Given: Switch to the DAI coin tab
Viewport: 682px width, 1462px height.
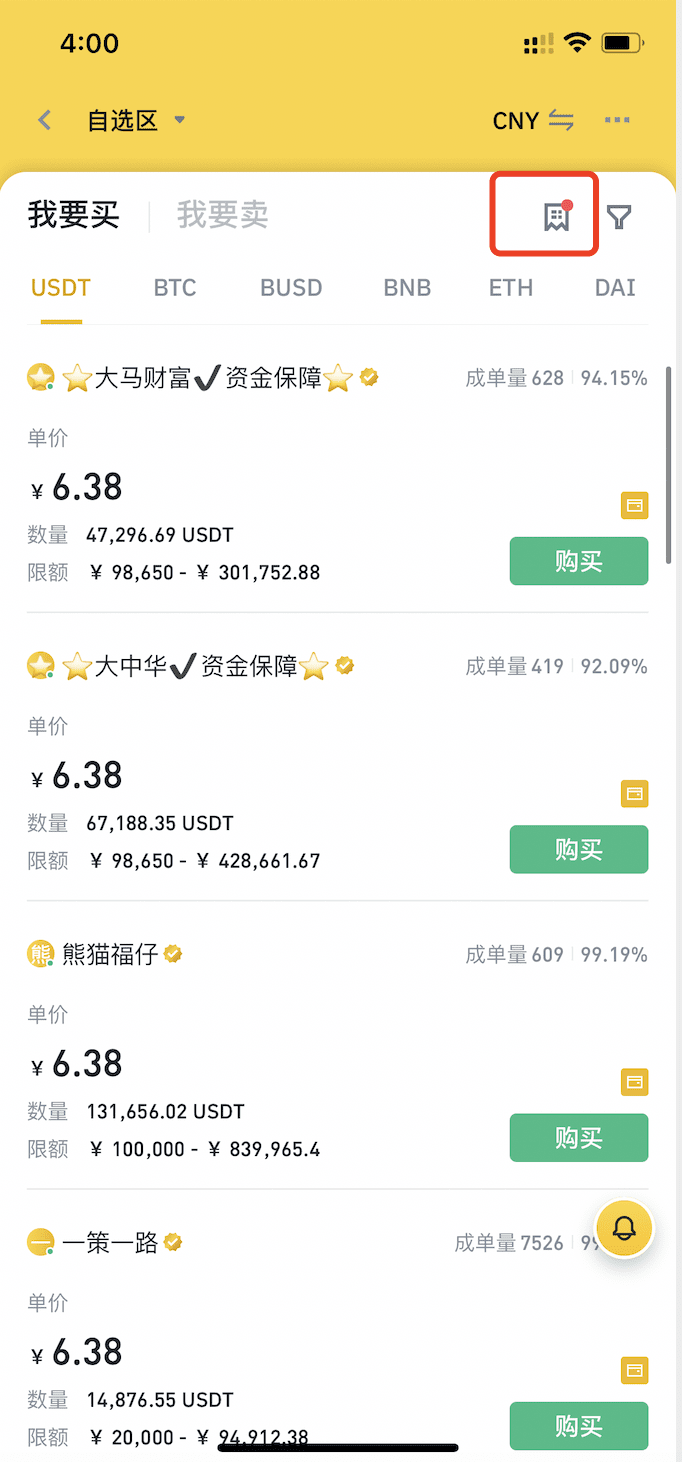Looking at the screenshot, I should click(615, 288).
